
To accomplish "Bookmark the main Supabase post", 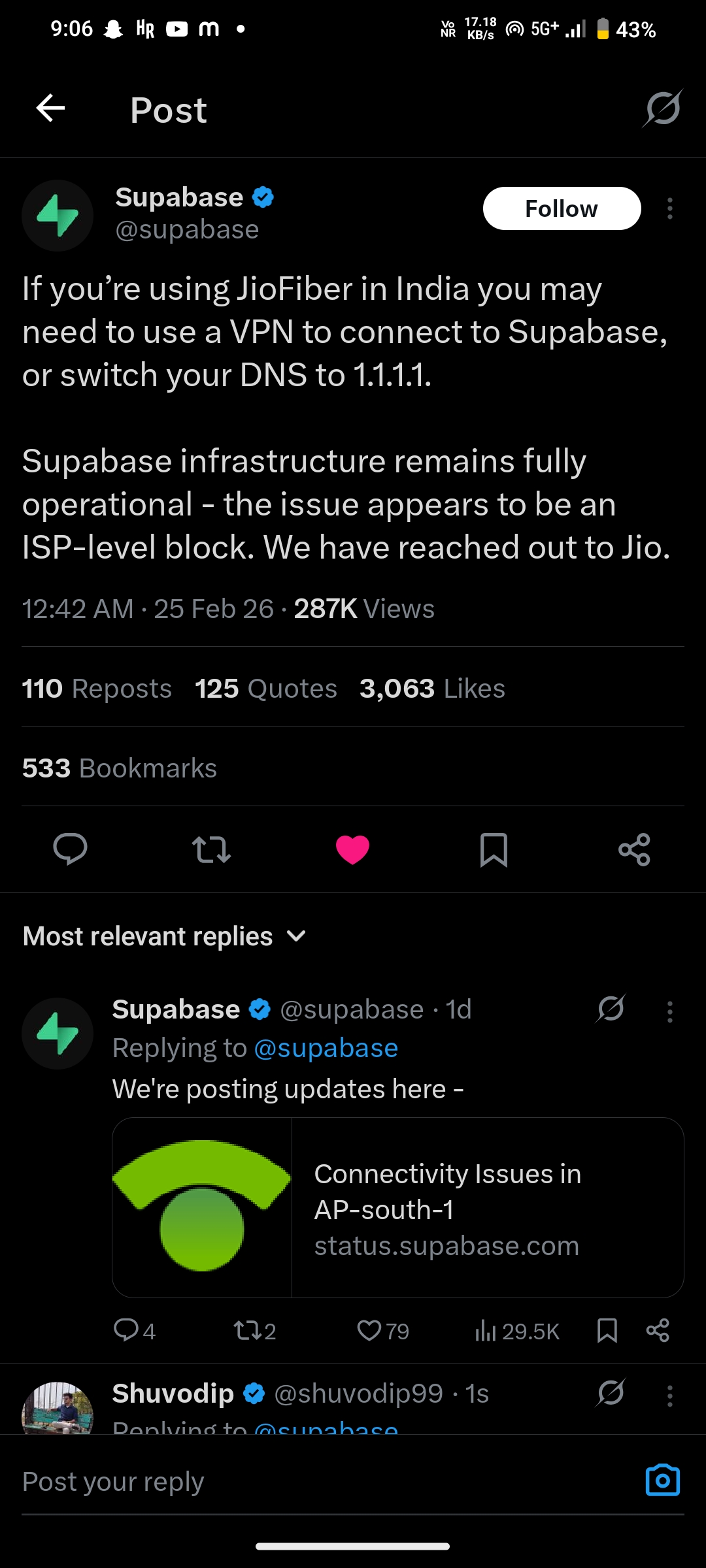I will [494, 849].
